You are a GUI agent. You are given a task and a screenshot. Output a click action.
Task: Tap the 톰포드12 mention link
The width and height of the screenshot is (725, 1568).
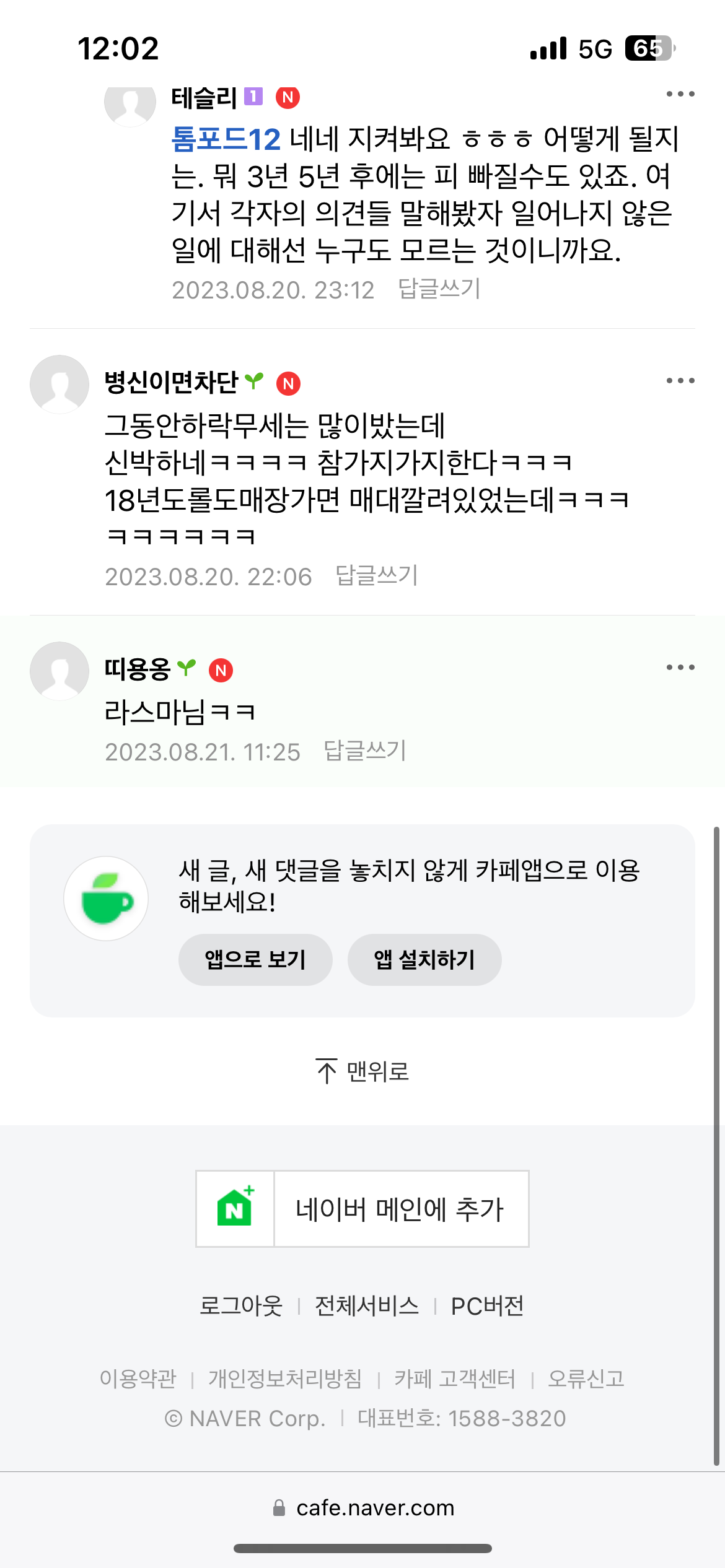pos(226,139)
